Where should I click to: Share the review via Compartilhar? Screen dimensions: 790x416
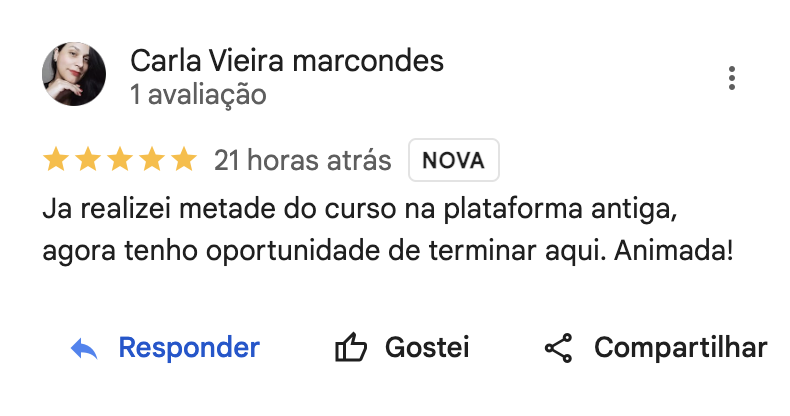[656, 348]
